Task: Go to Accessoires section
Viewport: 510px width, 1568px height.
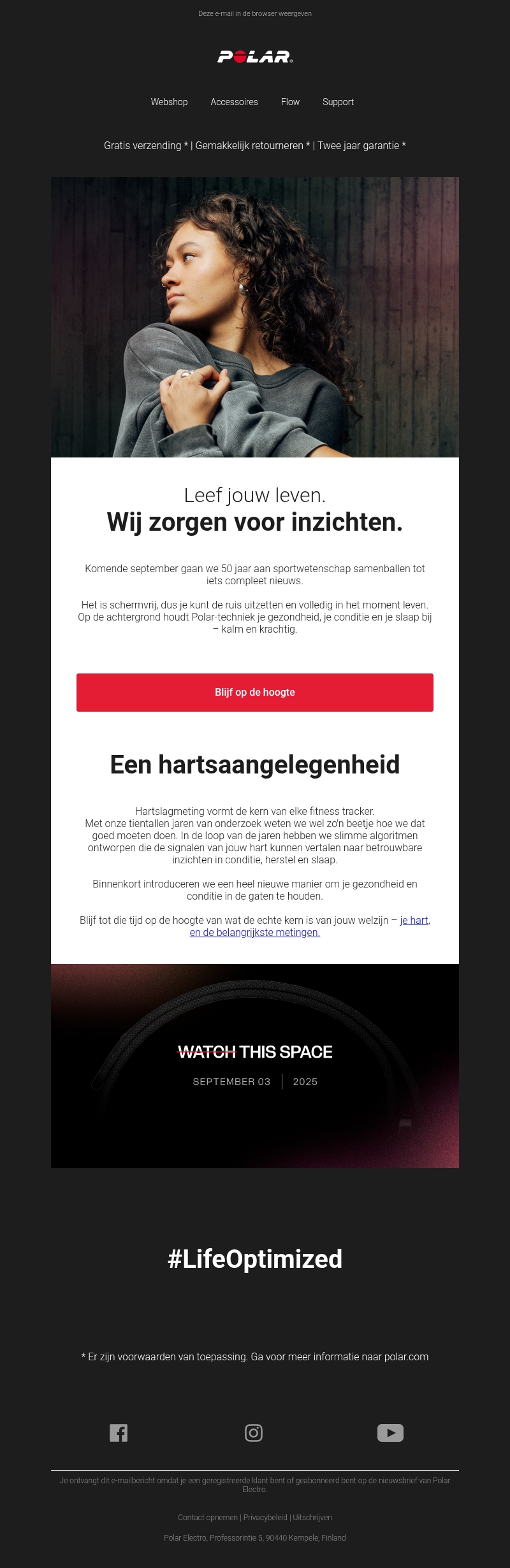Action: click(x=234, y=102)
